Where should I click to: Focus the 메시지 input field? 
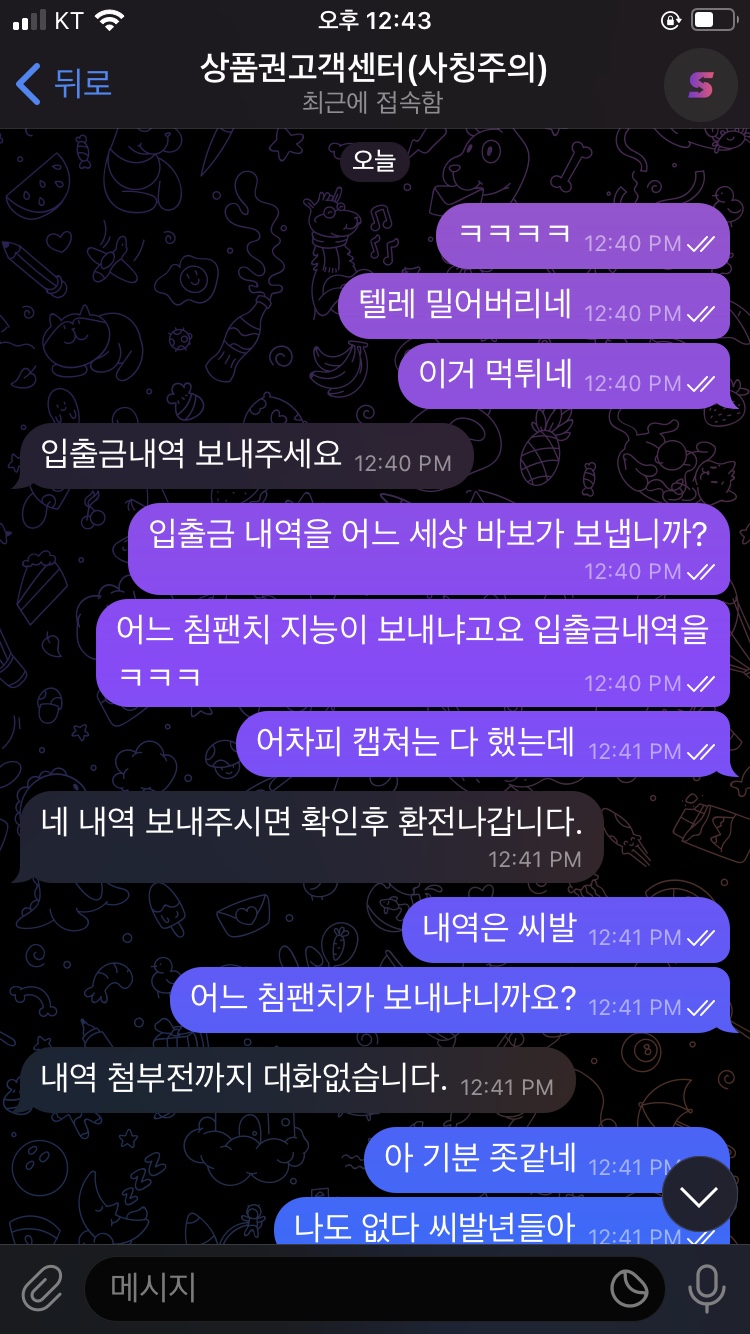[x=340, y=1288]
